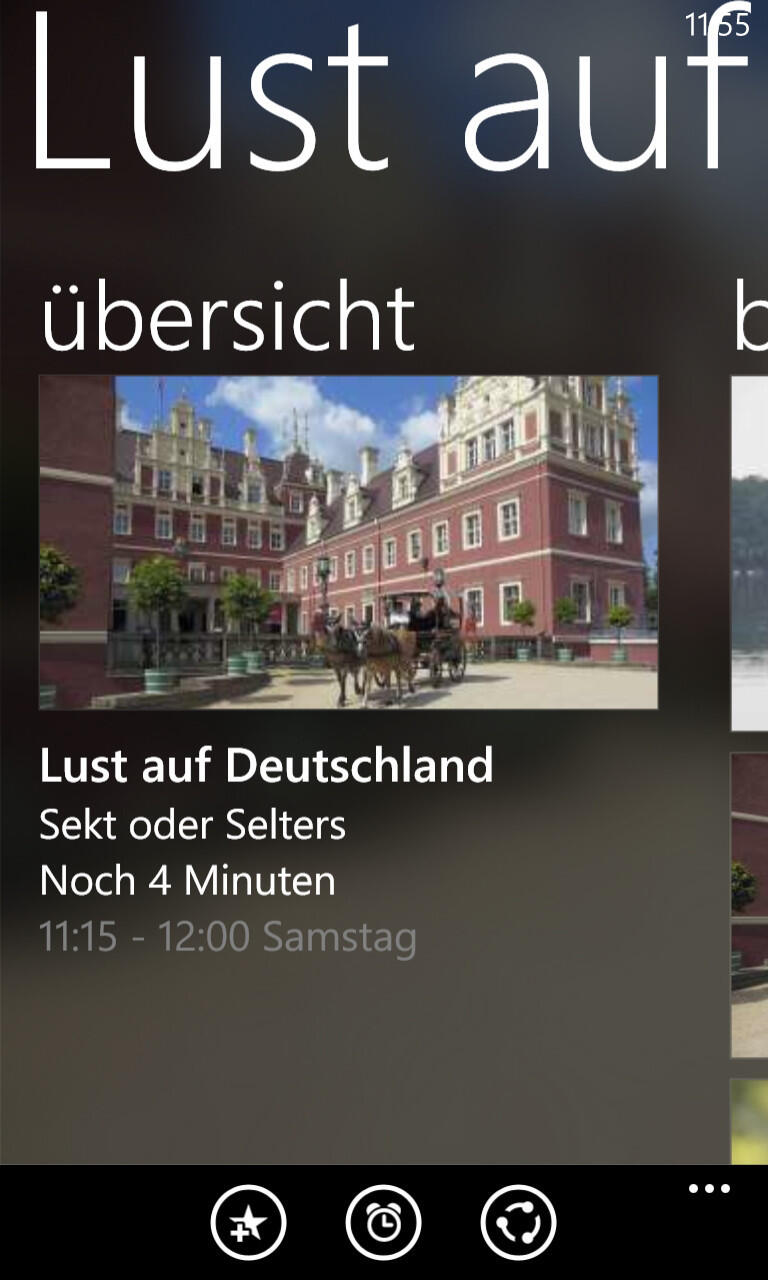The width and height of the screenshot is (768, 1280).
Task: Set a reminder with the alarm clock icon
Action: (x=383, y=1222)
